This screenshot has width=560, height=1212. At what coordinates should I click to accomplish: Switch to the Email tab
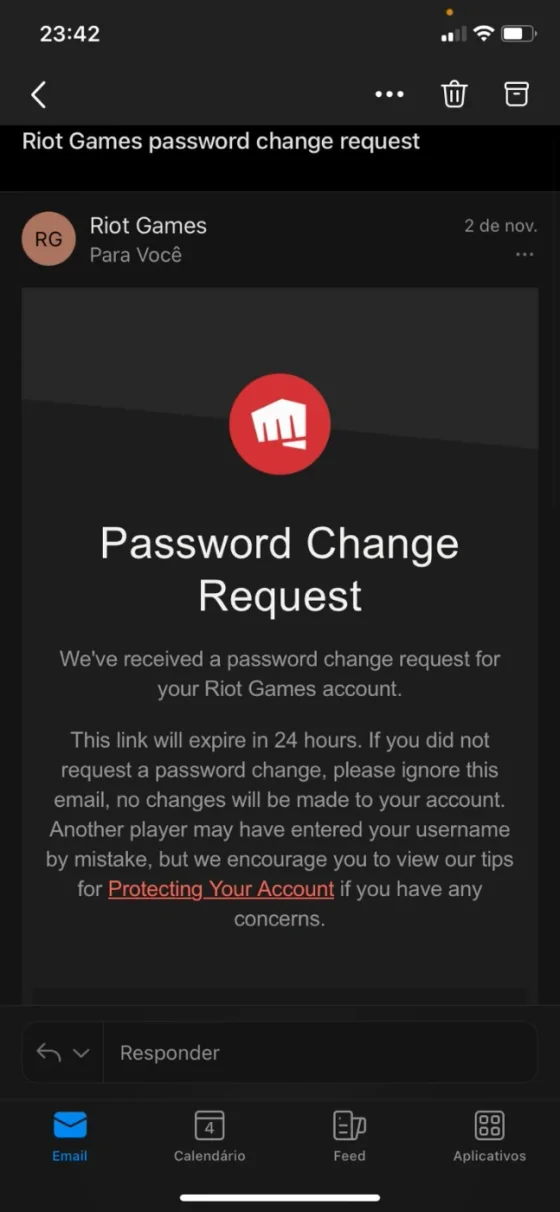70,1136
